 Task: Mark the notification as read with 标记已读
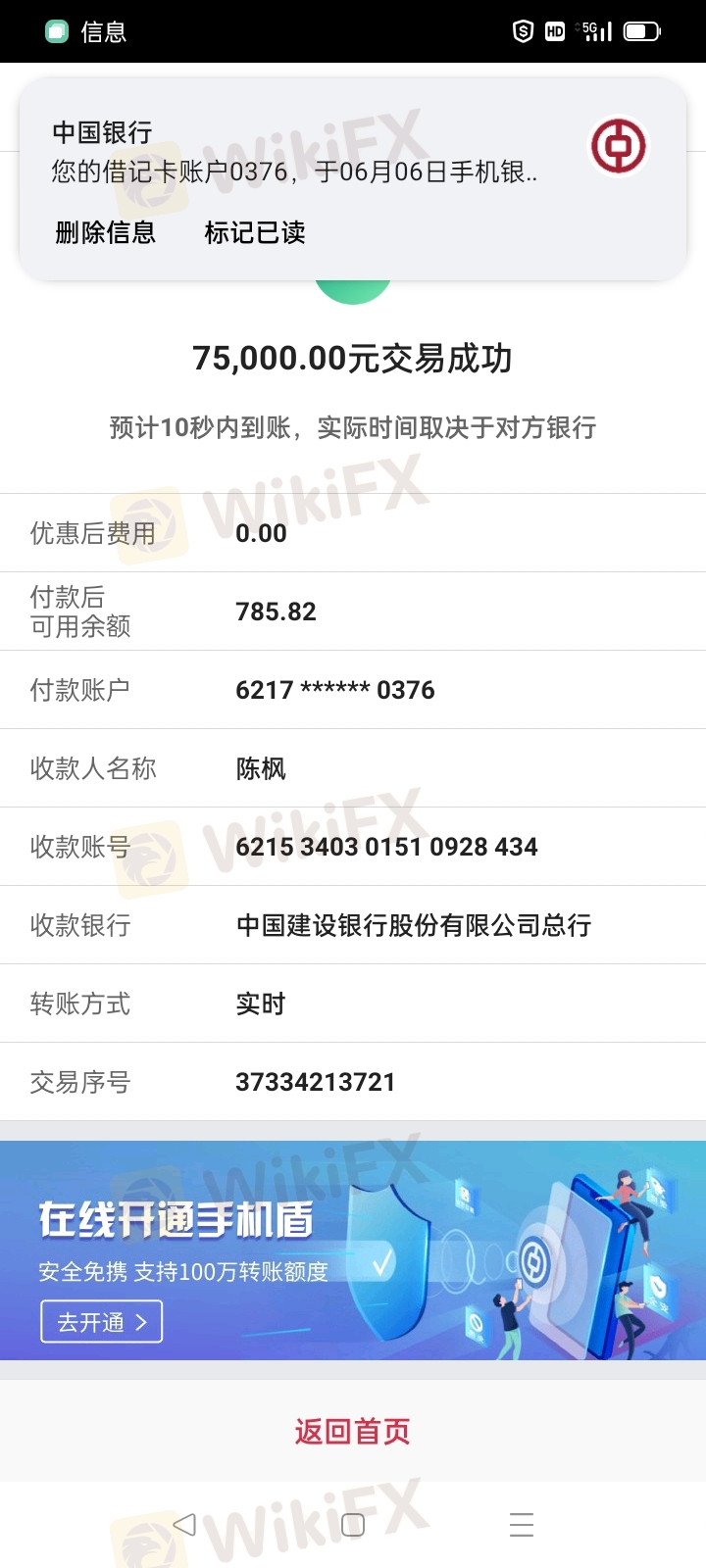255,232
